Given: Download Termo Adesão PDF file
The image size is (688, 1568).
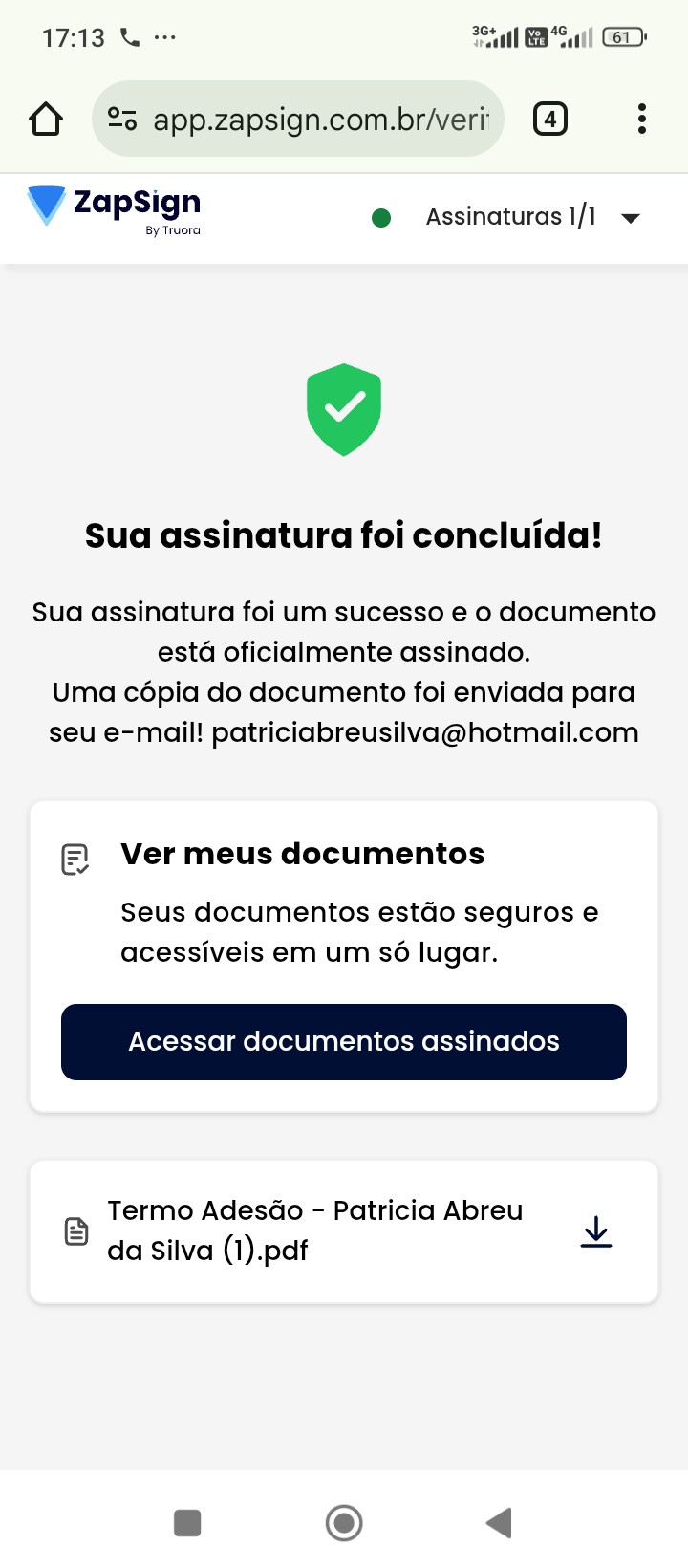Looking at the screenshot, I should [596, 1232].
